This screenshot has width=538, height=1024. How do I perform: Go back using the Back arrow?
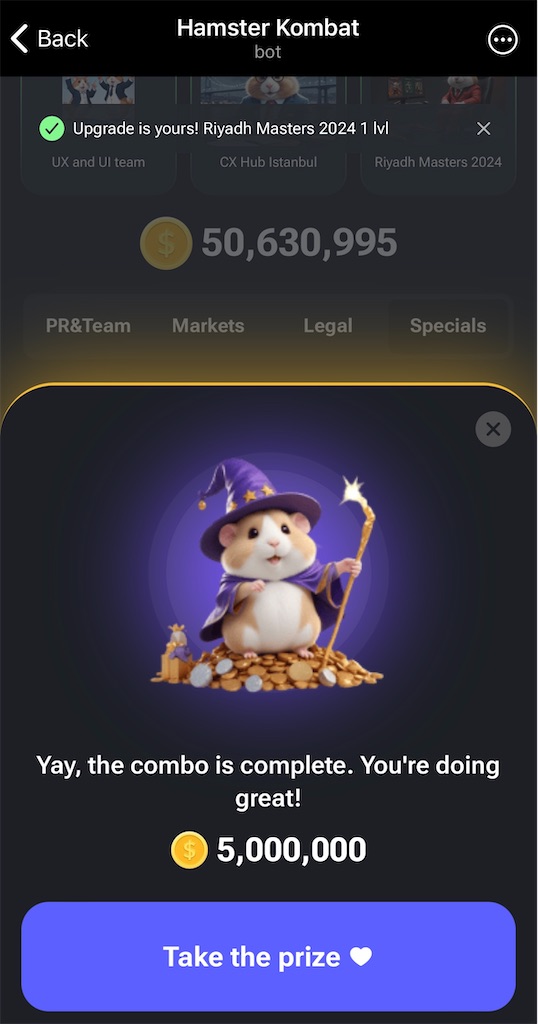(49, 39)
